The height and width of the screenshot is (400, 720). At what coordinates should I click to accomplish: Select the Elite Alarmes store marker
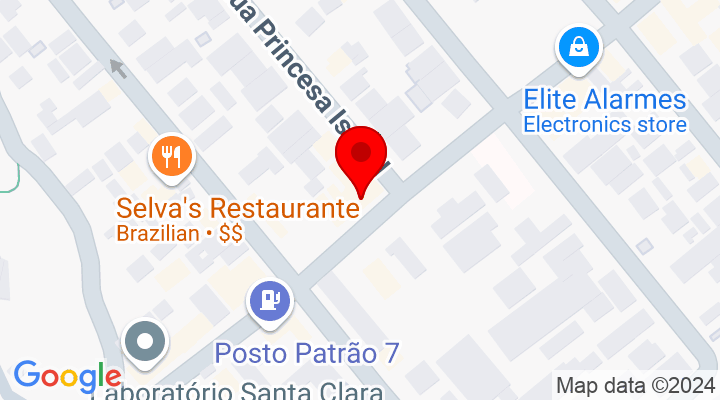click(579, 47)
